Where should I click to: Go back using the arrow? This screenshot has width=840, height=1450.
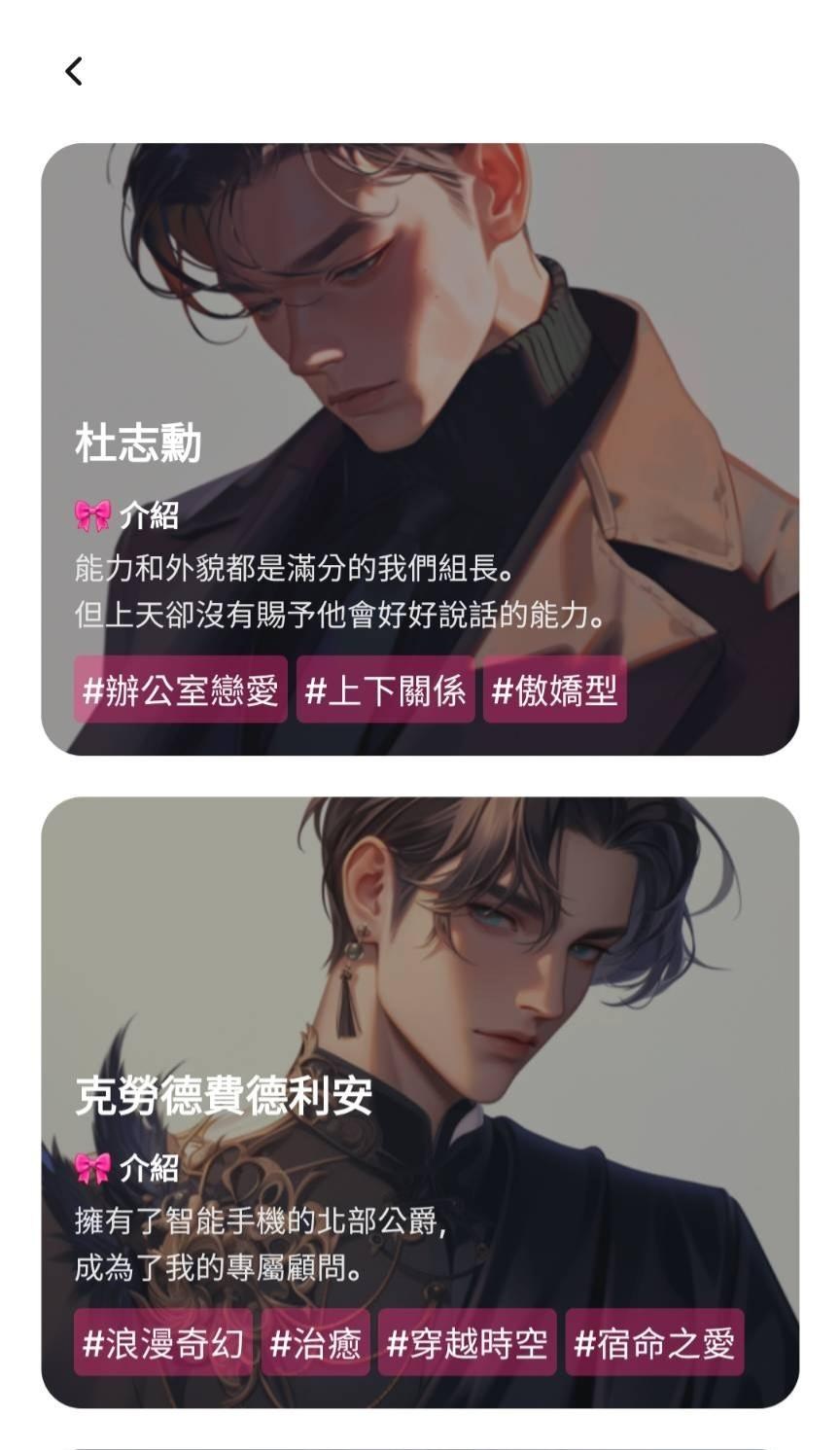tap(74, 71)
